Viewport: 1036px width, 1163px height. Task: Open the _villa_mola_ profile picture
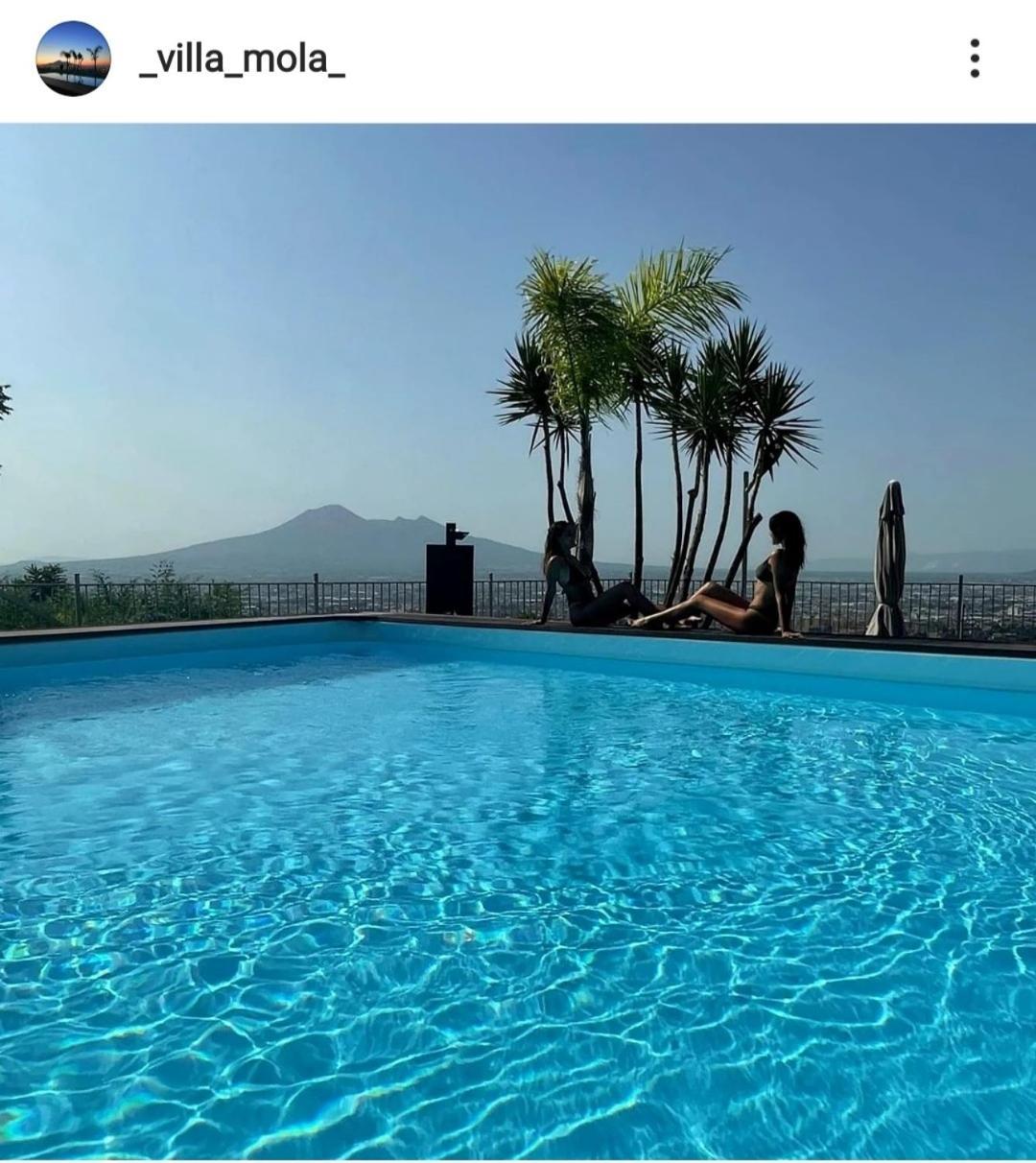(73, 59)
